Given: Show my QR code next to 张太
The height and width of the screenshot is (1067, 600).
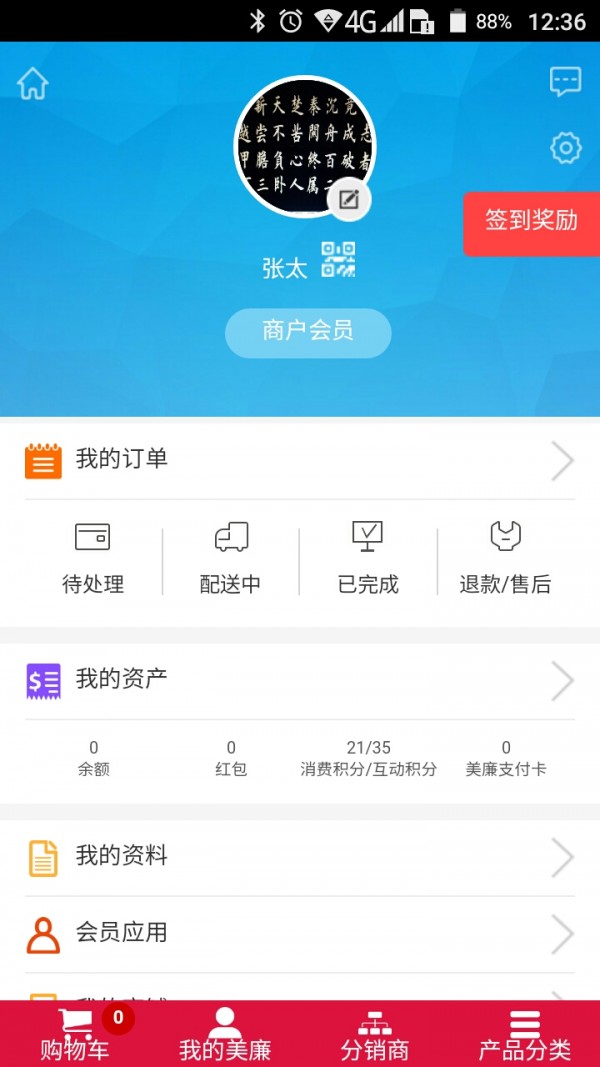Looking at the screenshot, I should (x=338, y=260).
